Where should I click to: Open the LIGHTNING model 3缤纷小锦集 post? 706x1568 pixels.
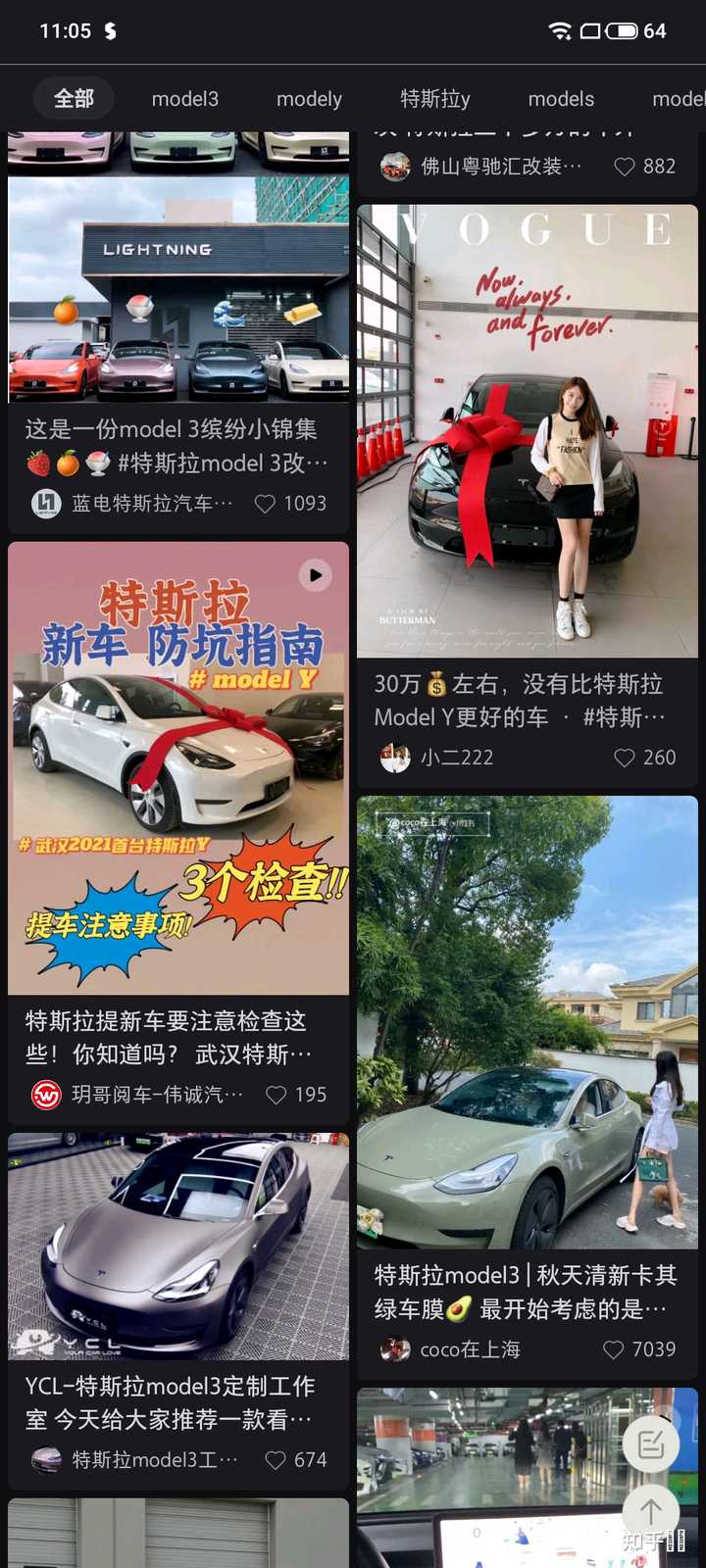point(178,333)
